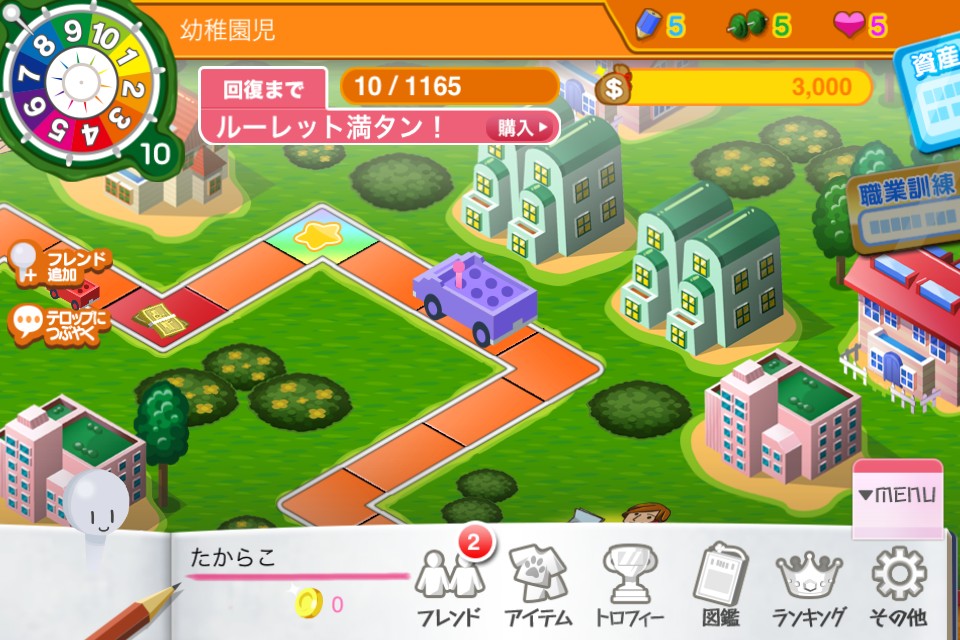
Task: Collapse the MENU tab
Action: point(897,495)
